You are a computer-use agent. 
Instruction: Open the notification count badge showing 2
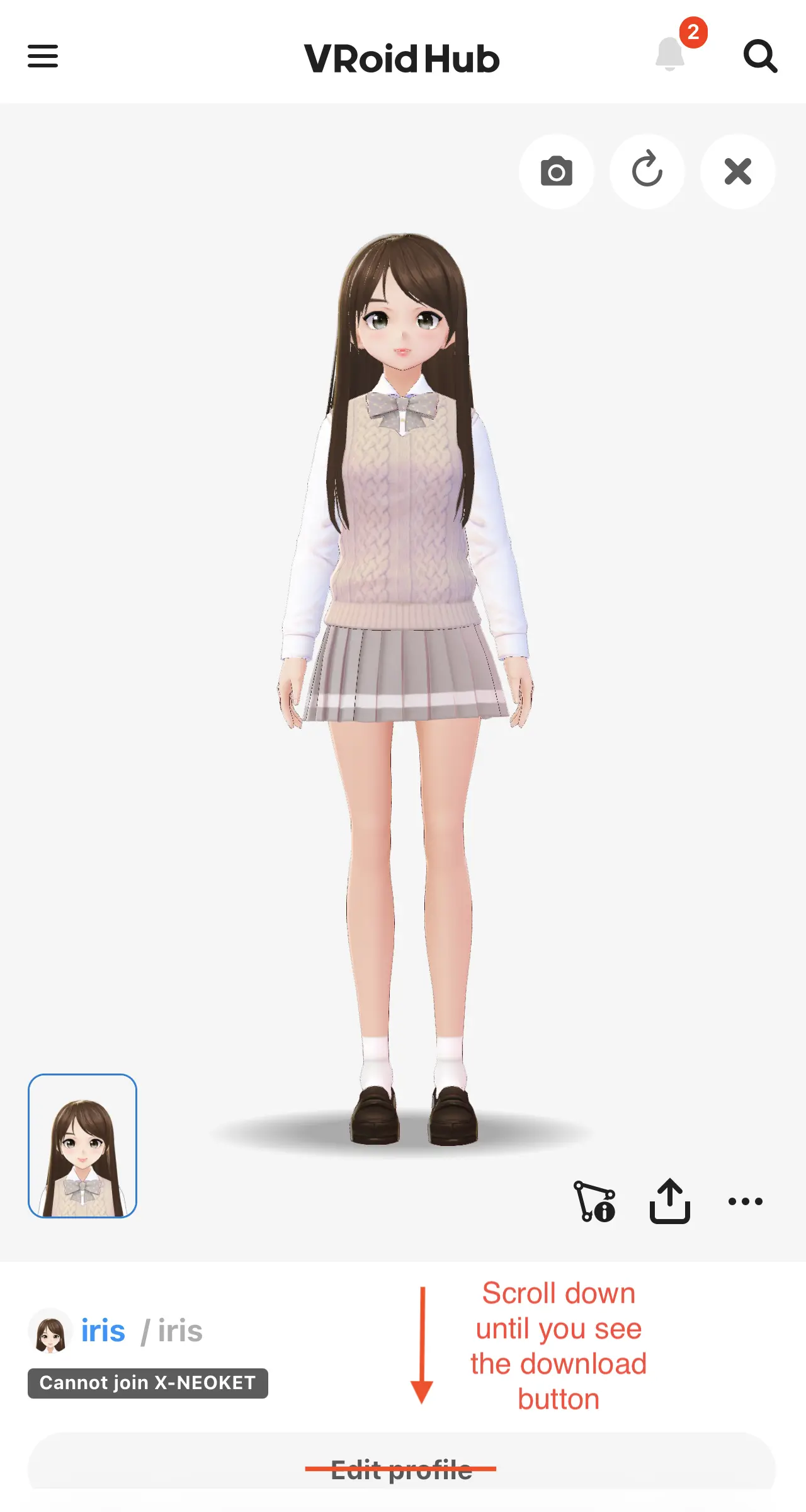click(694, 33)
